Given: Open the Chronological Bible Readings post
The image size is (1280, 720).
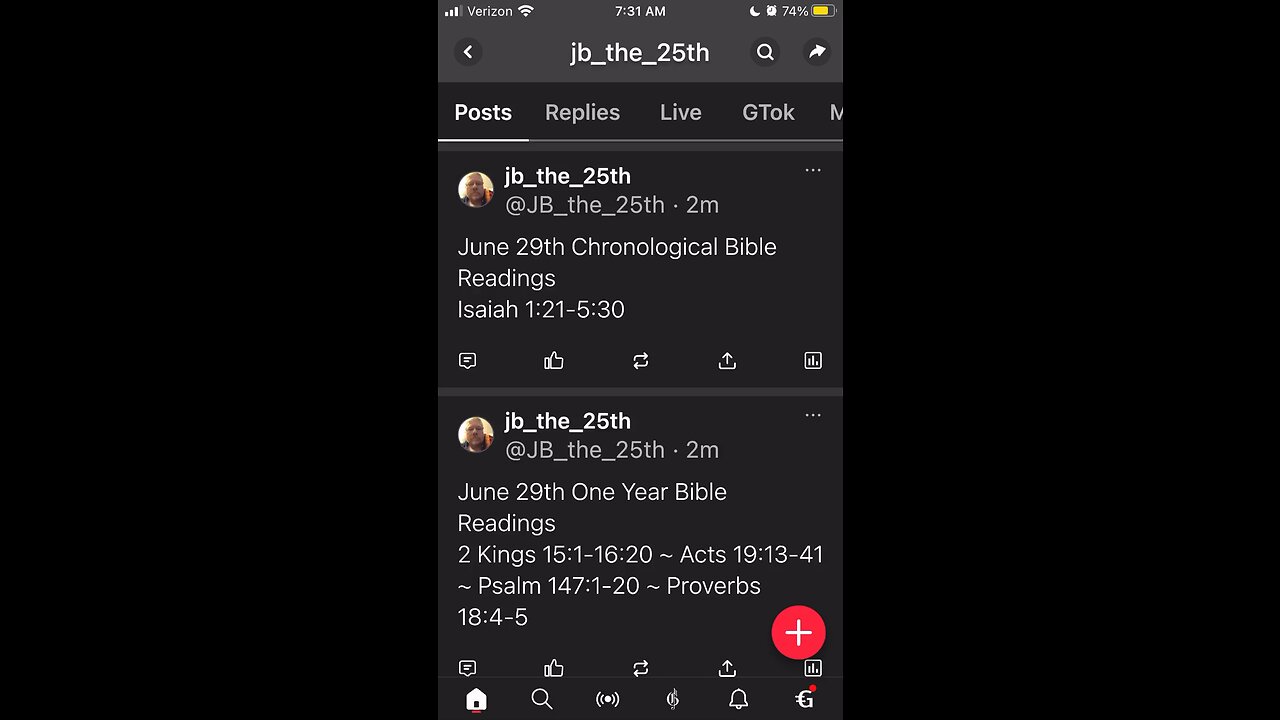Looking at the screenshot, I should [x=616, y=278].
